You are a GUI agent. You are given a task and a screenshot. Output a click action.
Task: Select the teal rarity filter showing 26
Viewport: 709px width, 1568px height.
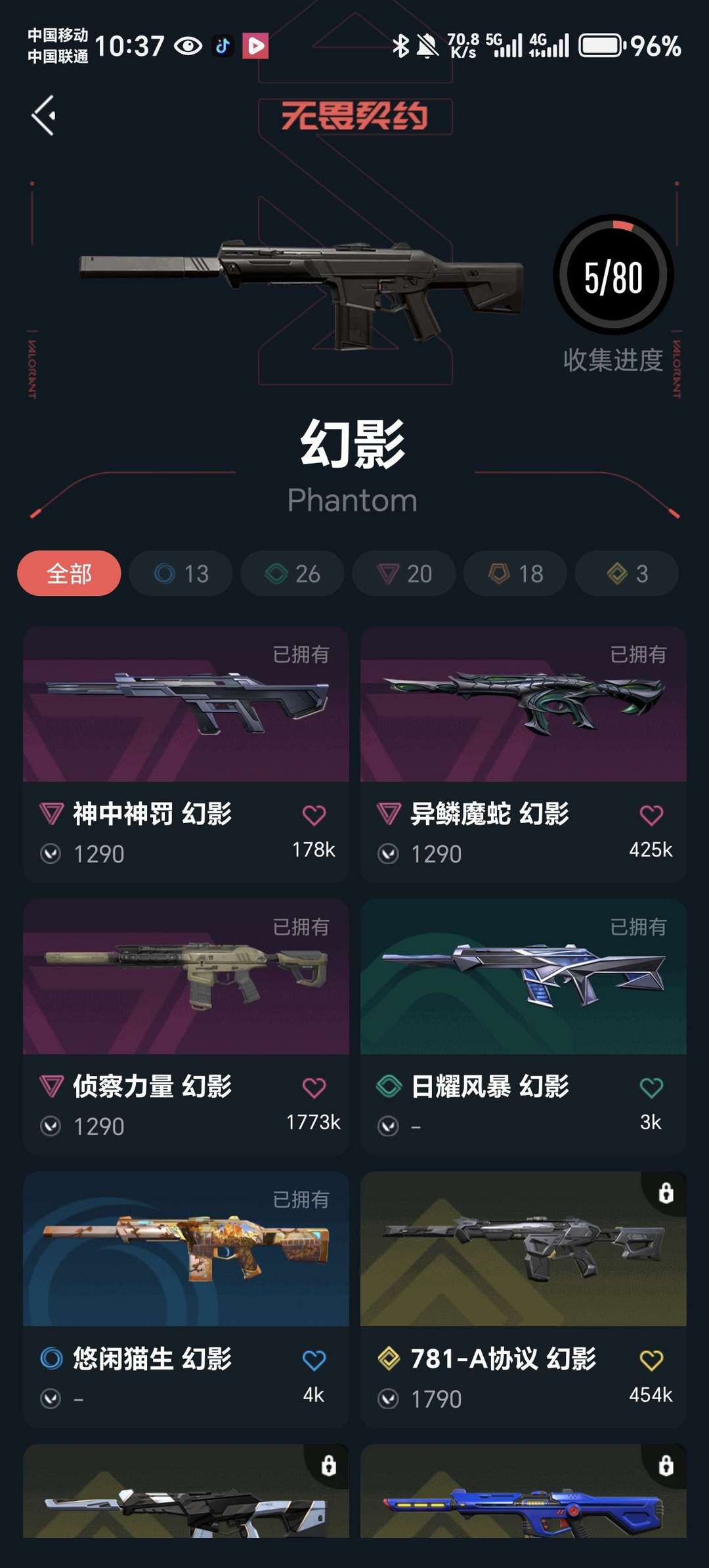click(291, 573)
